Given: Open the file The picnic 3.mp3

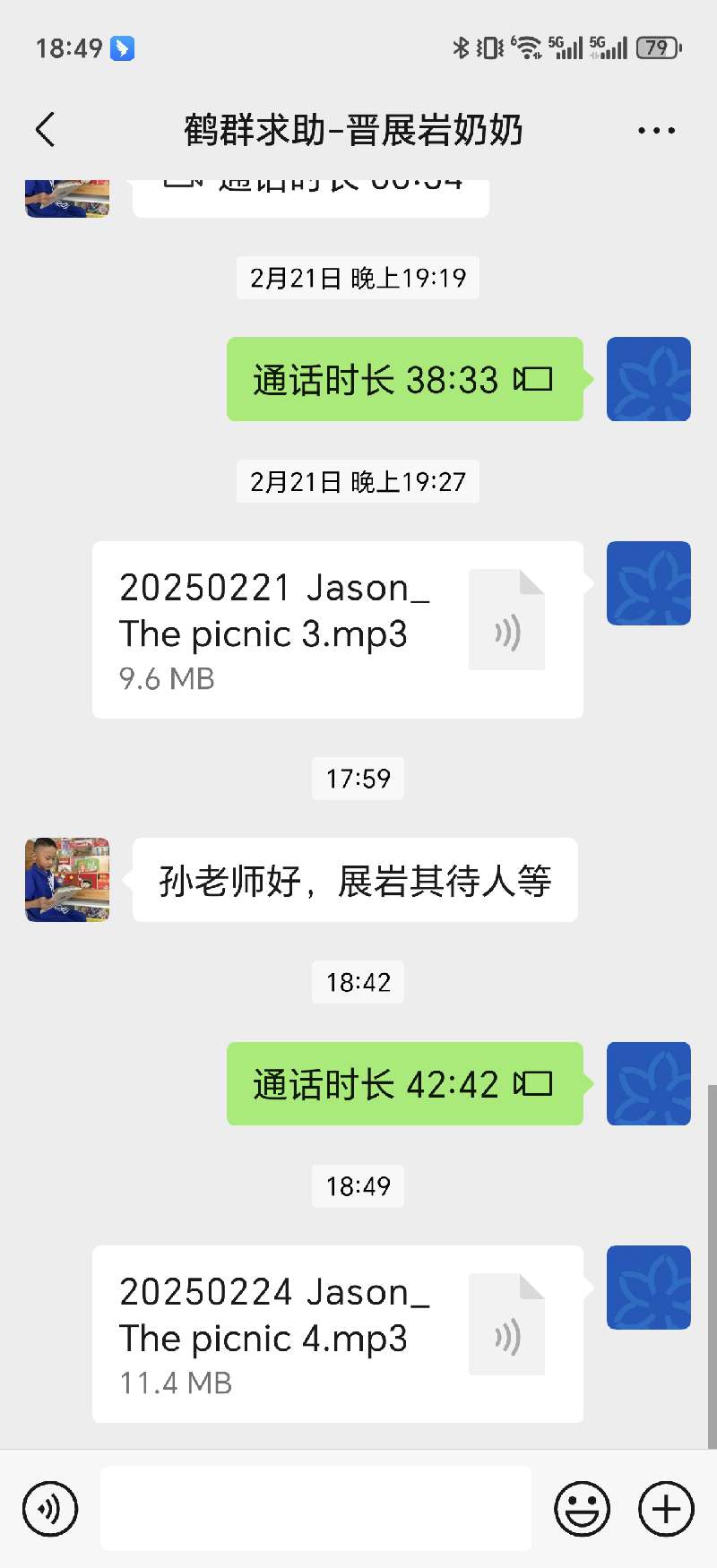Looking at the screenshot, I should pyautogui.click(x=337, y=629).
